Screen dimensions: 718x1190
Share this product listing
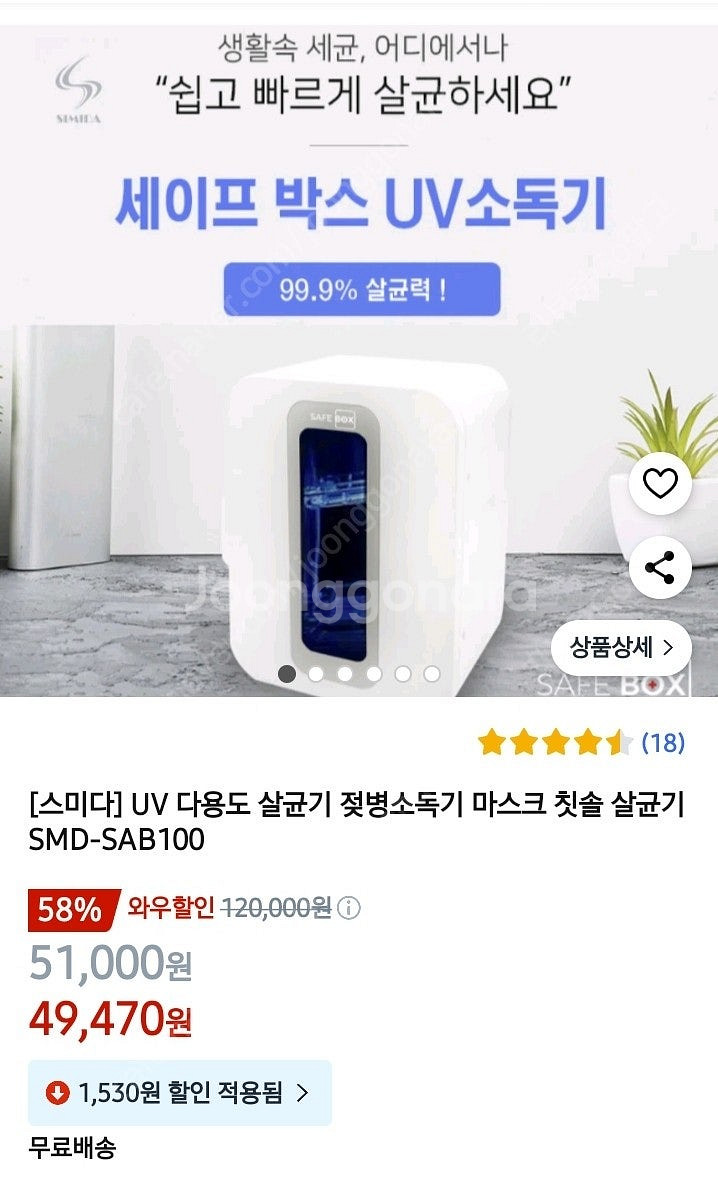660,568
